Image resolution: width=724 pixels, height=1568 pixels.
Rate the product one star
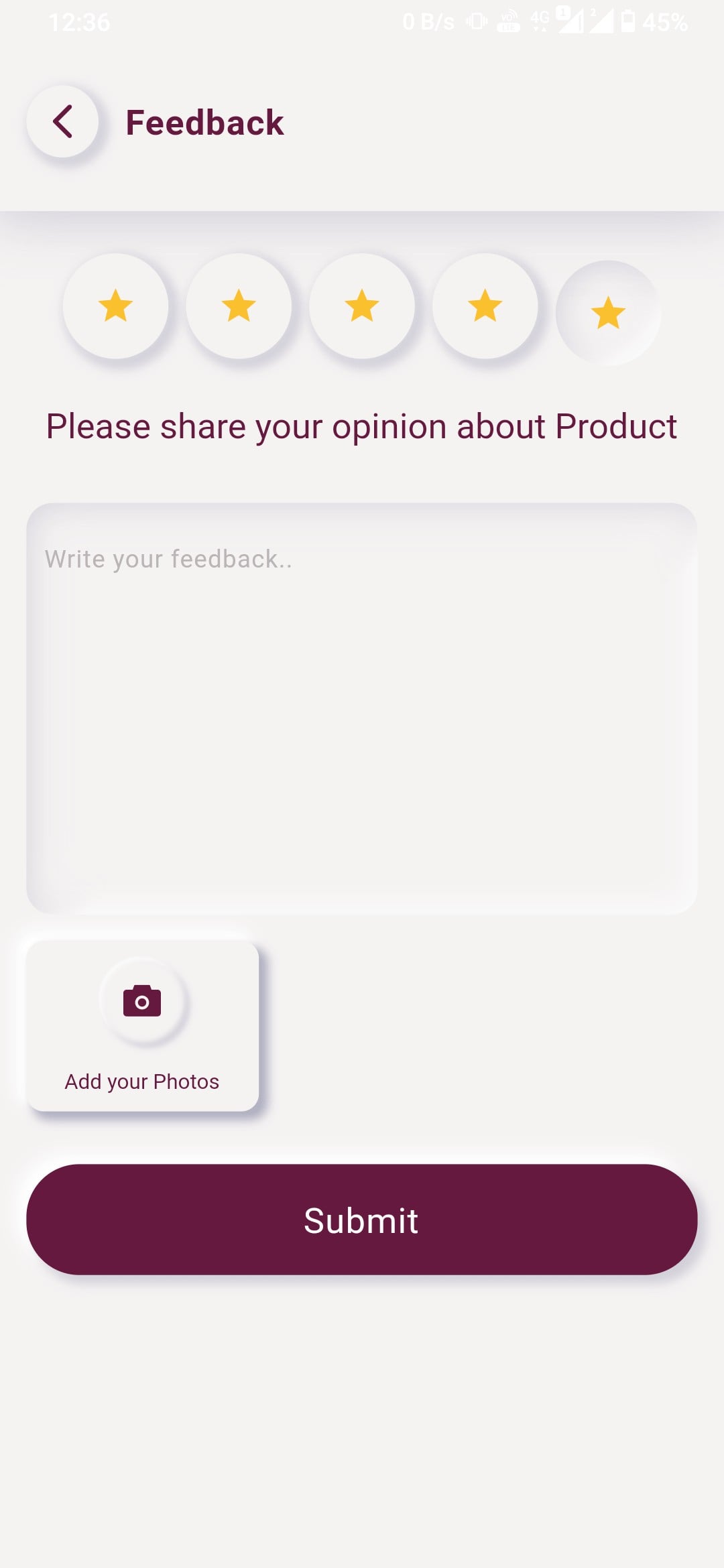(115, 306)
